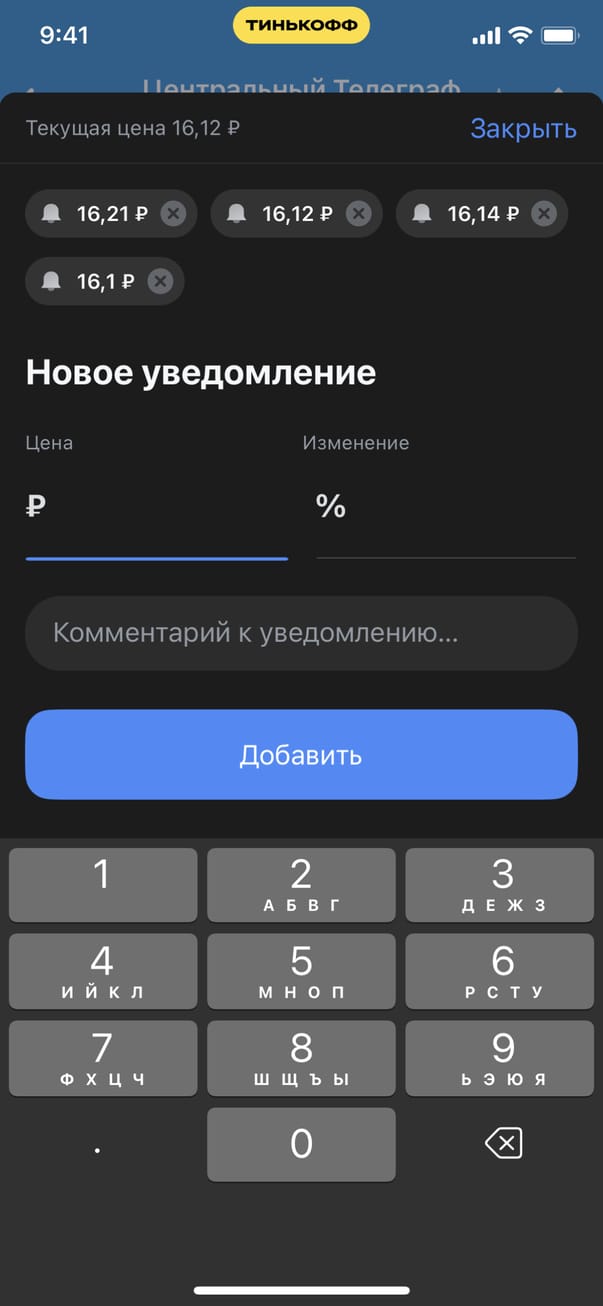Delete the 16,1 ₽ price alert

pos(159,282)
